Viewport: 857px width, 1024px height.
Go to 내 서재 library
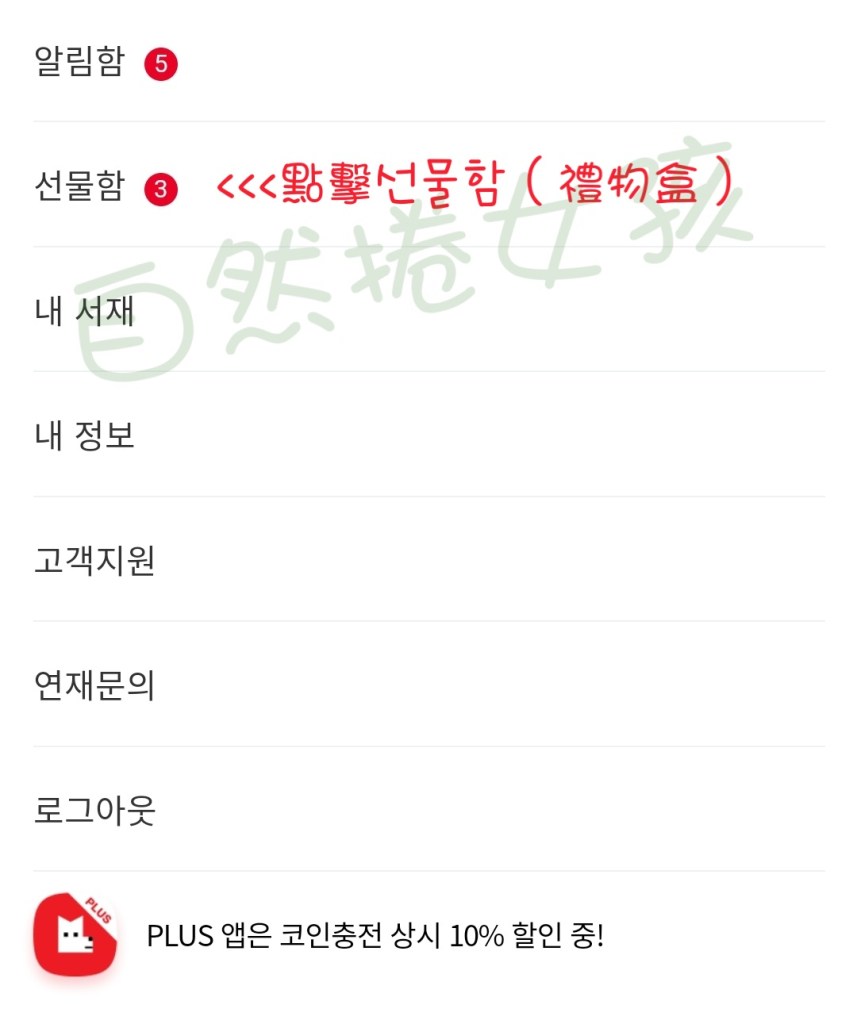click(x=84, y=311)
